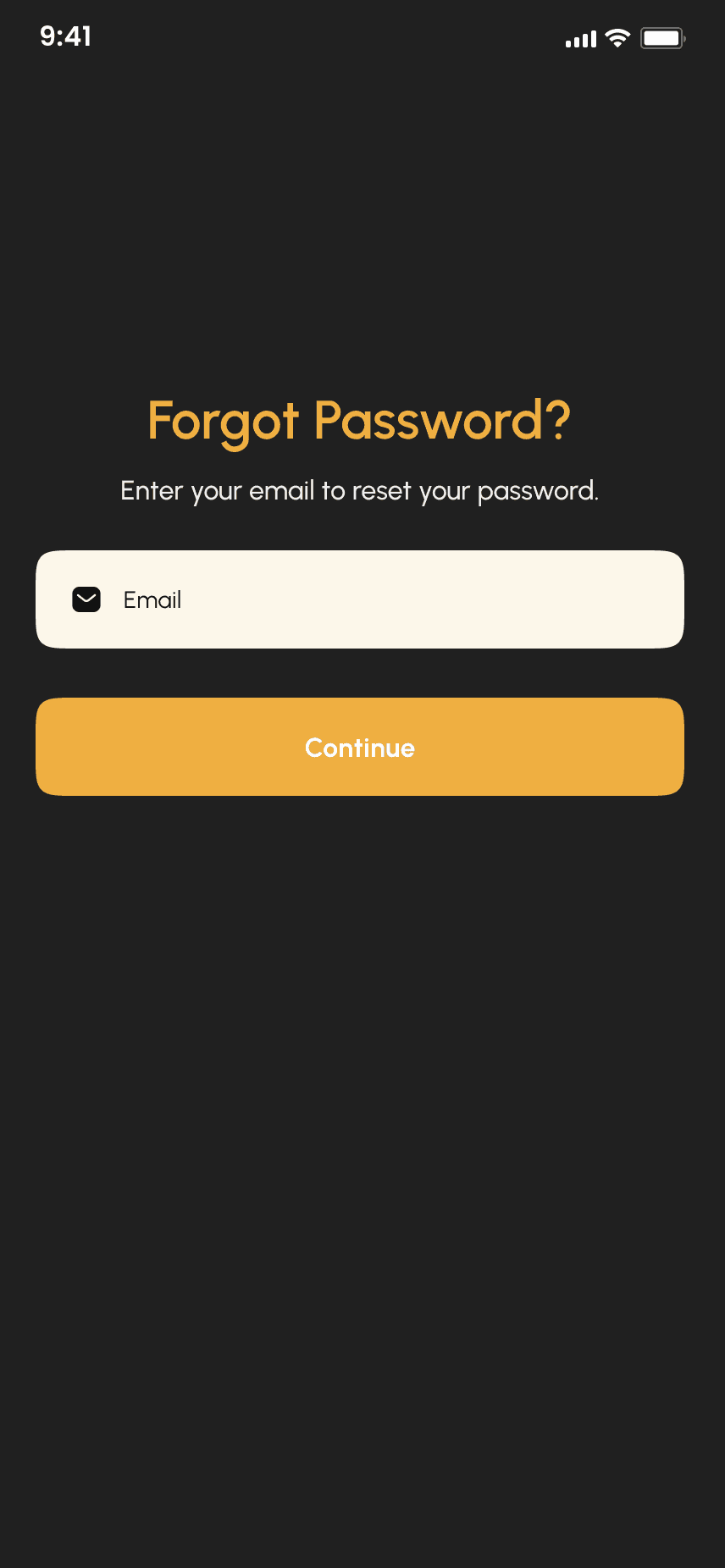This screenshot has height=1568, width=725.
Task: Click the yellow Continue action bar
Action: (x=359, y=747)
